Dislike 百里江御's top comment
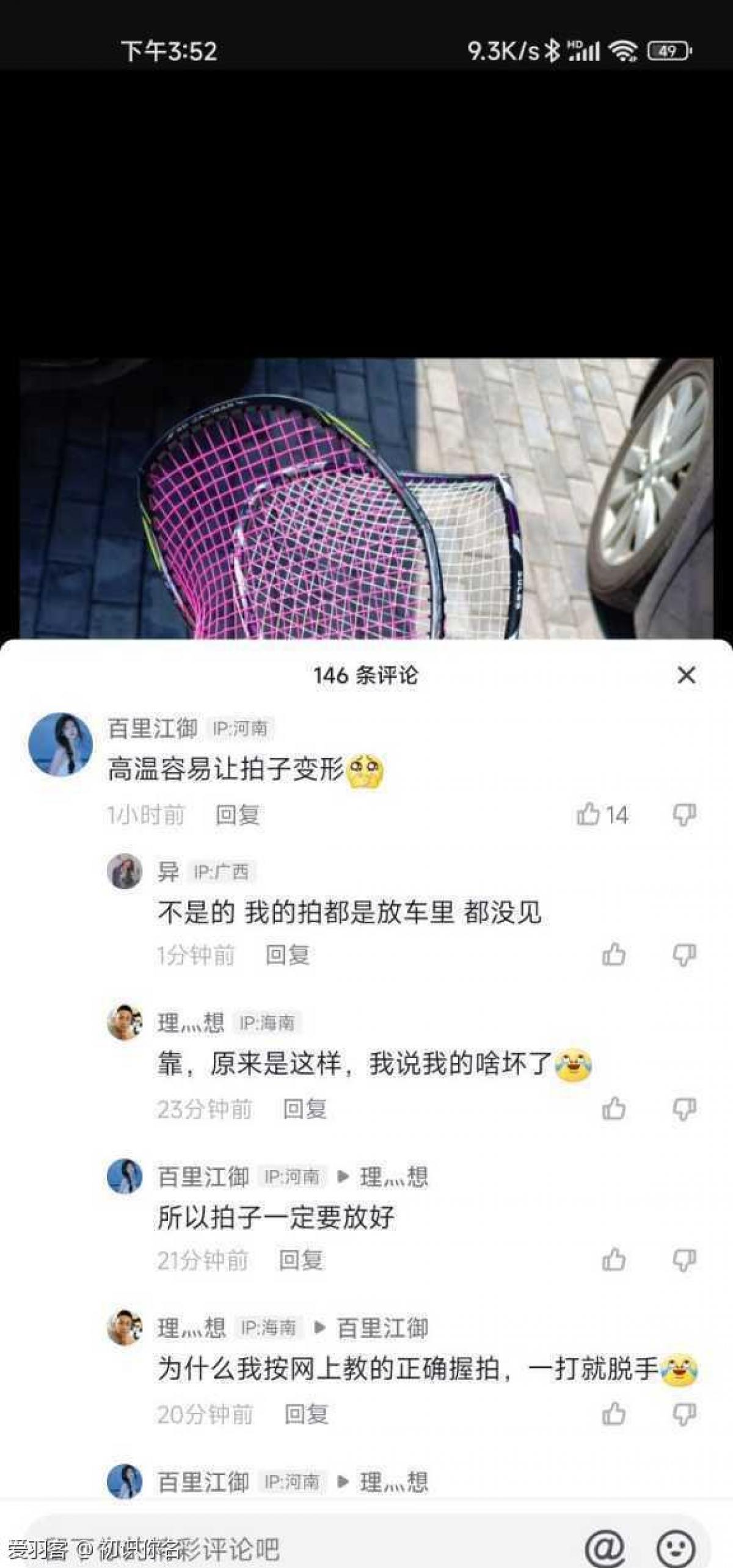The image size is (733, 1568). click(x=684, y=815)
